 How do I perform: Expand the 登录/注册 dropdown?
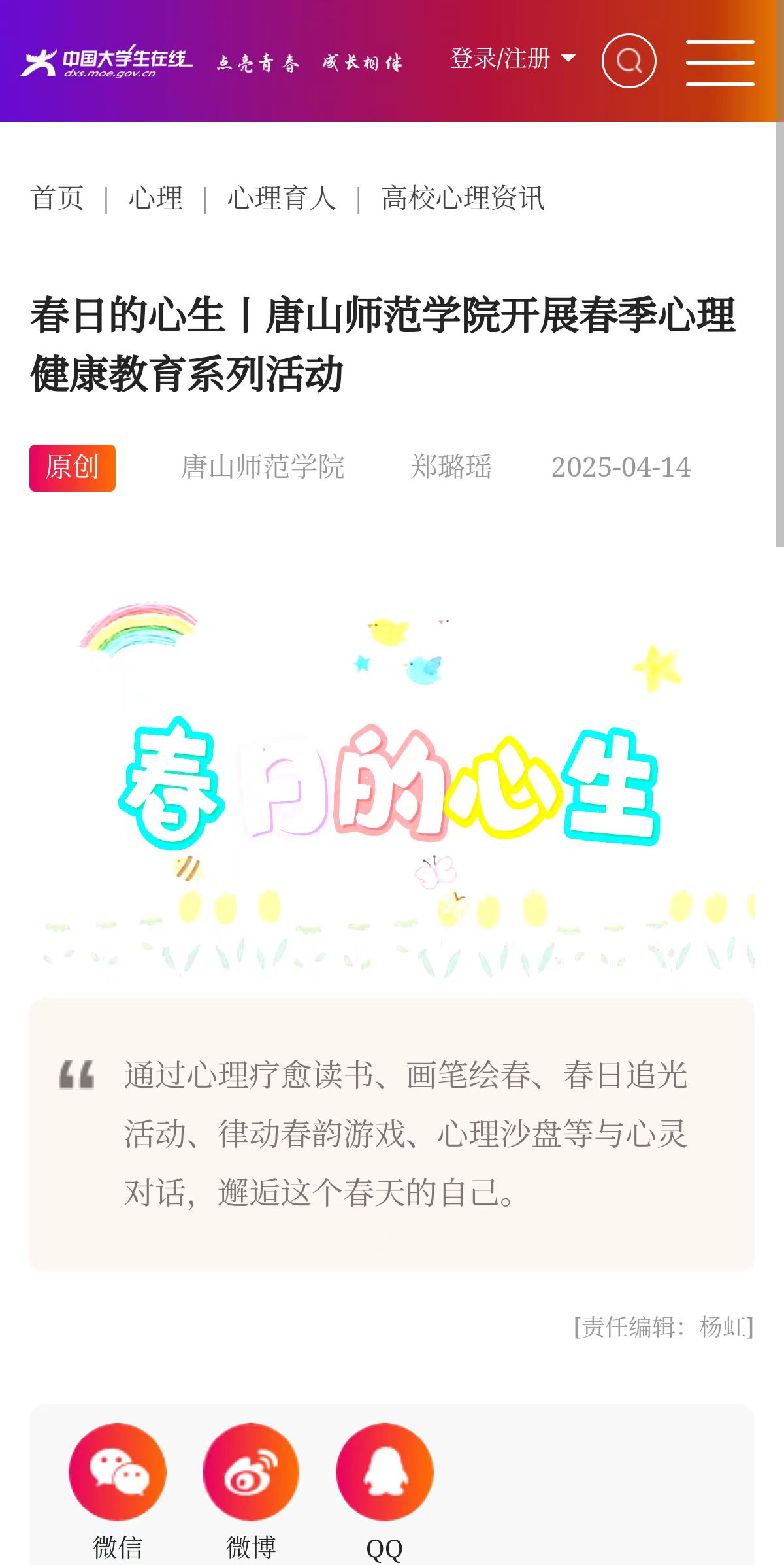[512, 59]
